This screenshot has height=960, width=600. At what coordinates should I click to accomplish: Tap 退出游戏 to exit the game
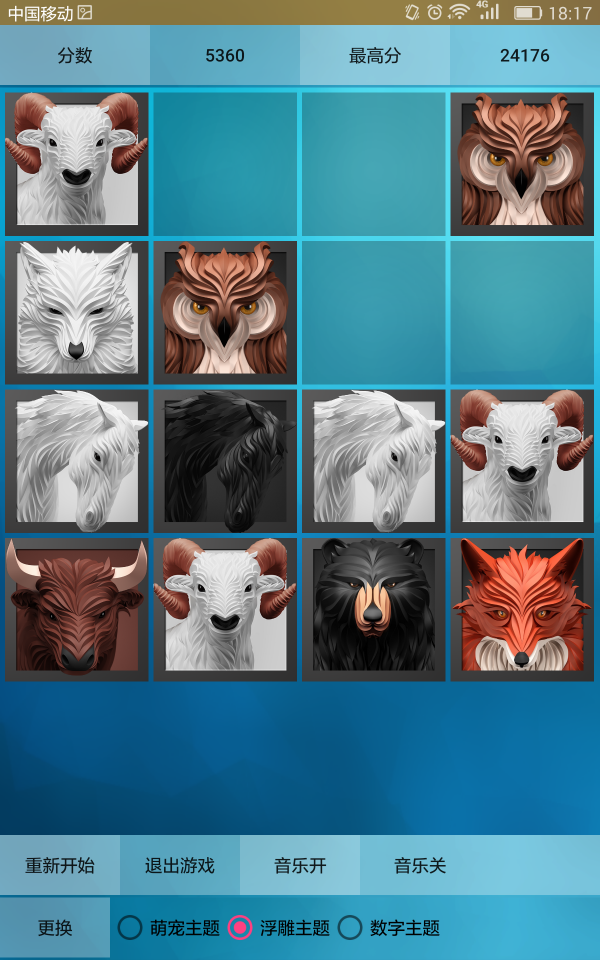[x=180, y=866]
